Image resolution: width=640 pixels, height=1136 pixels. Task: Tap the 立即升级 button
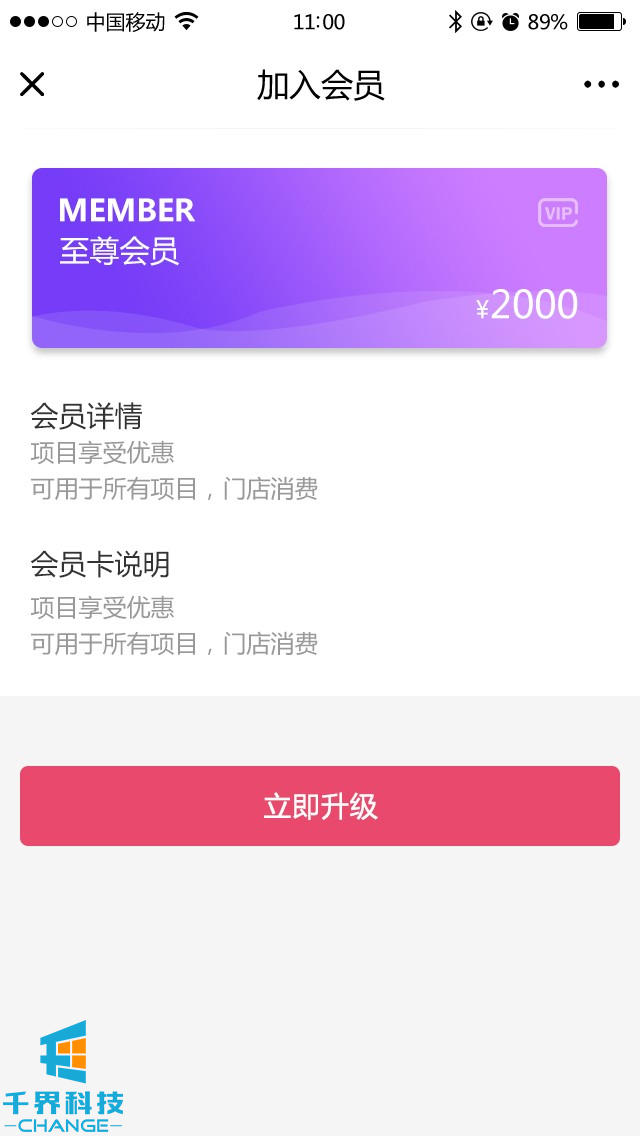click(x=320, y=806)
